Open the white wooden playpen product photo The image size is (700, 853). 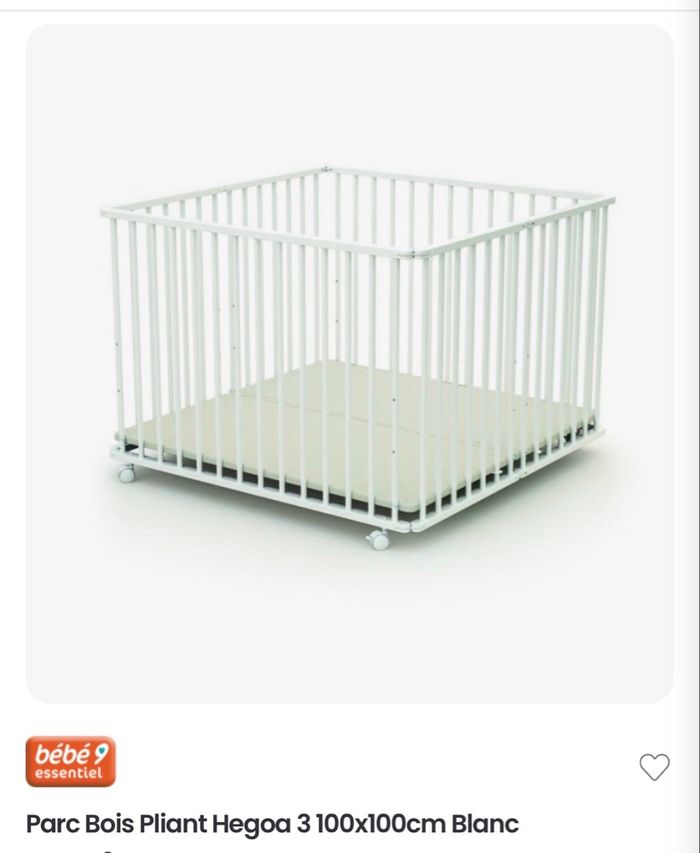click(x=350, y=364)
